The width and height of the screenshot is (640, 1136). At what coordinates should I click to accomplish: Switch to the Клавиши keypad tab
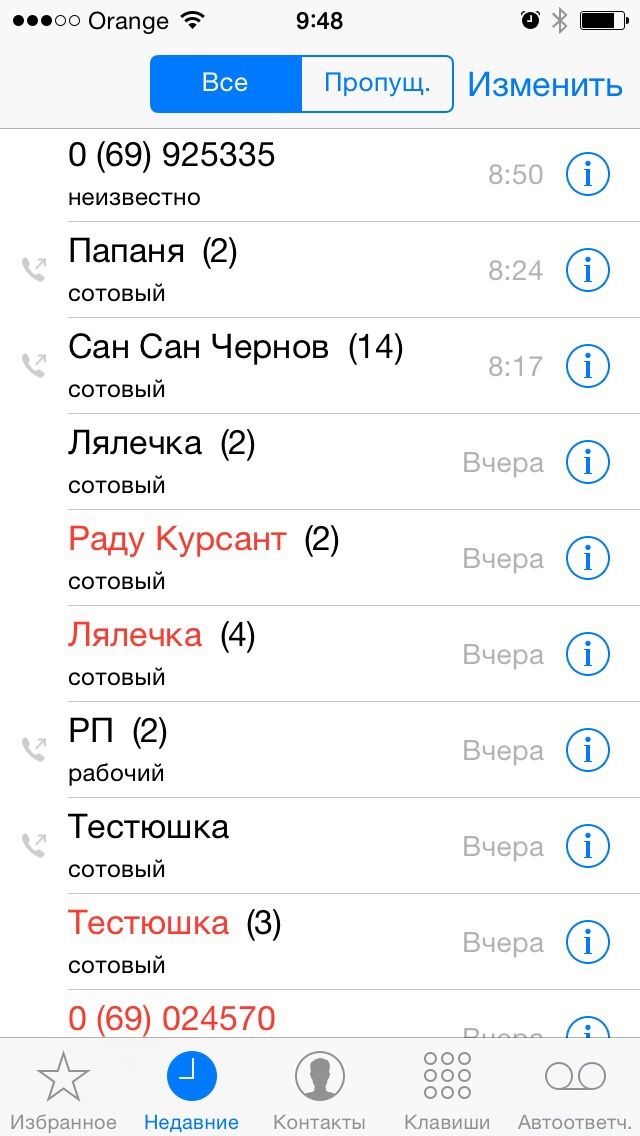[x=446, y=1089]
